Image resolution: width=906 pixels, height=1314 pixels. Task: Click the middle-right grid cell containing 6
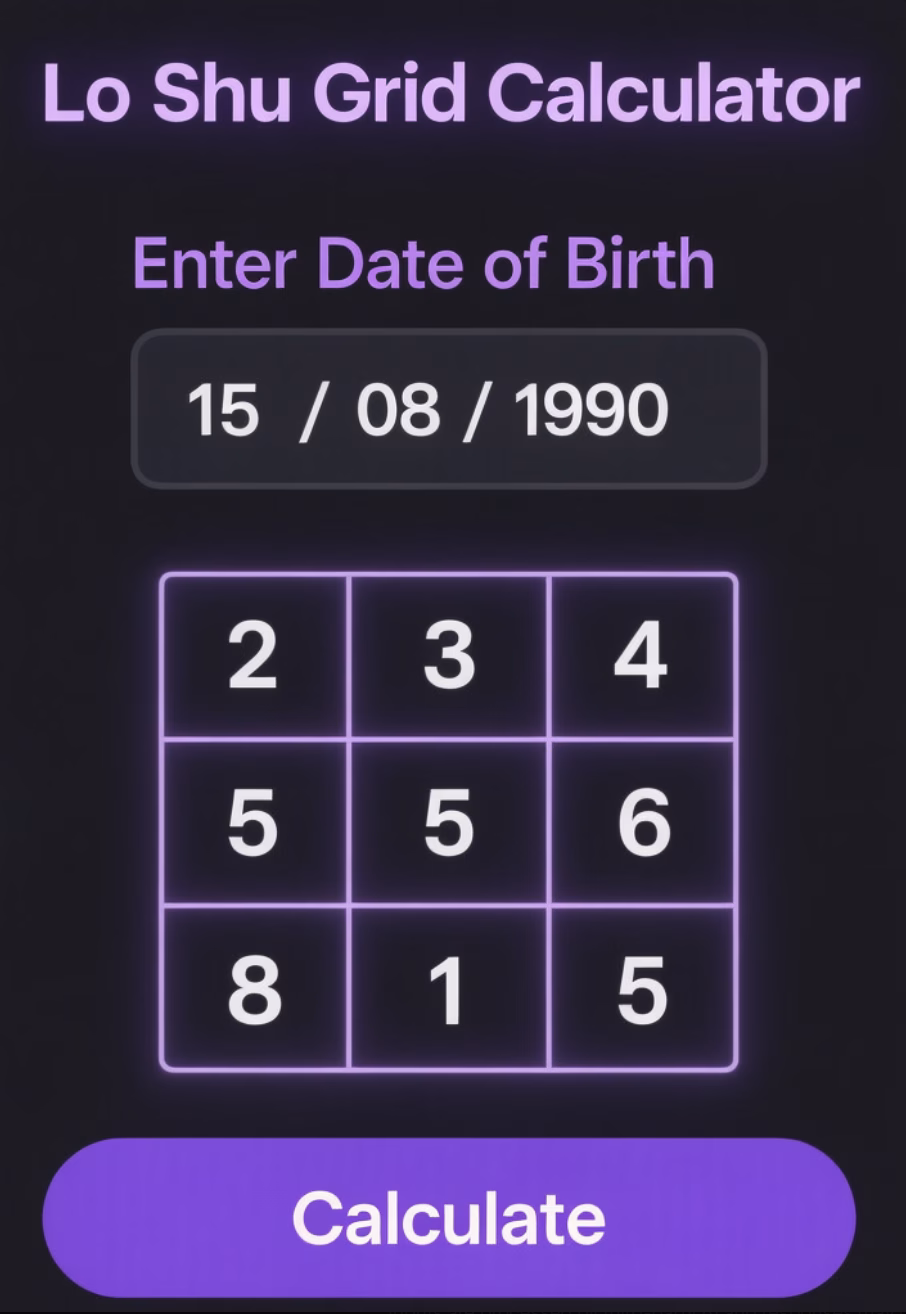(642, 822)
